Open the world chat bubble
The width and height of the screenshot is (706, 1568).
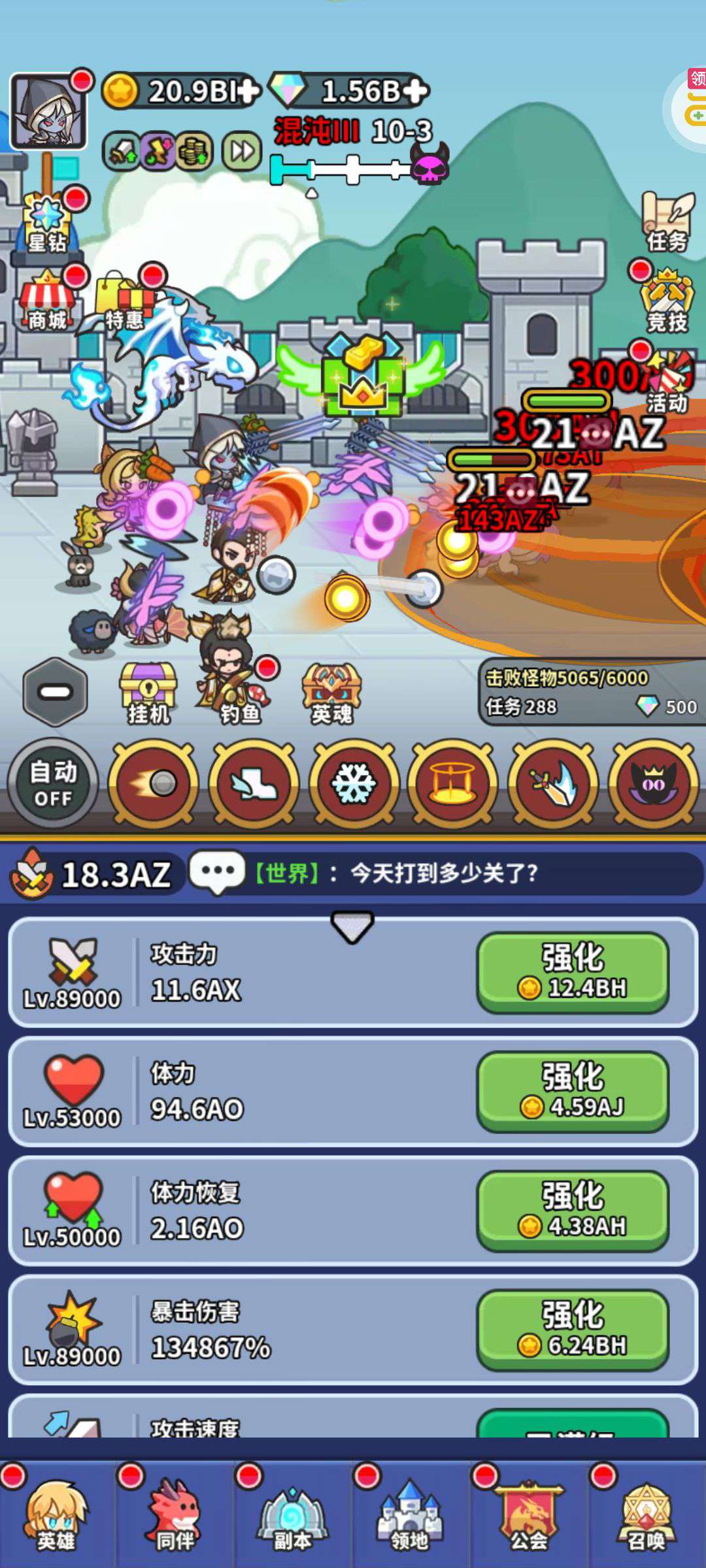(217, 872)
